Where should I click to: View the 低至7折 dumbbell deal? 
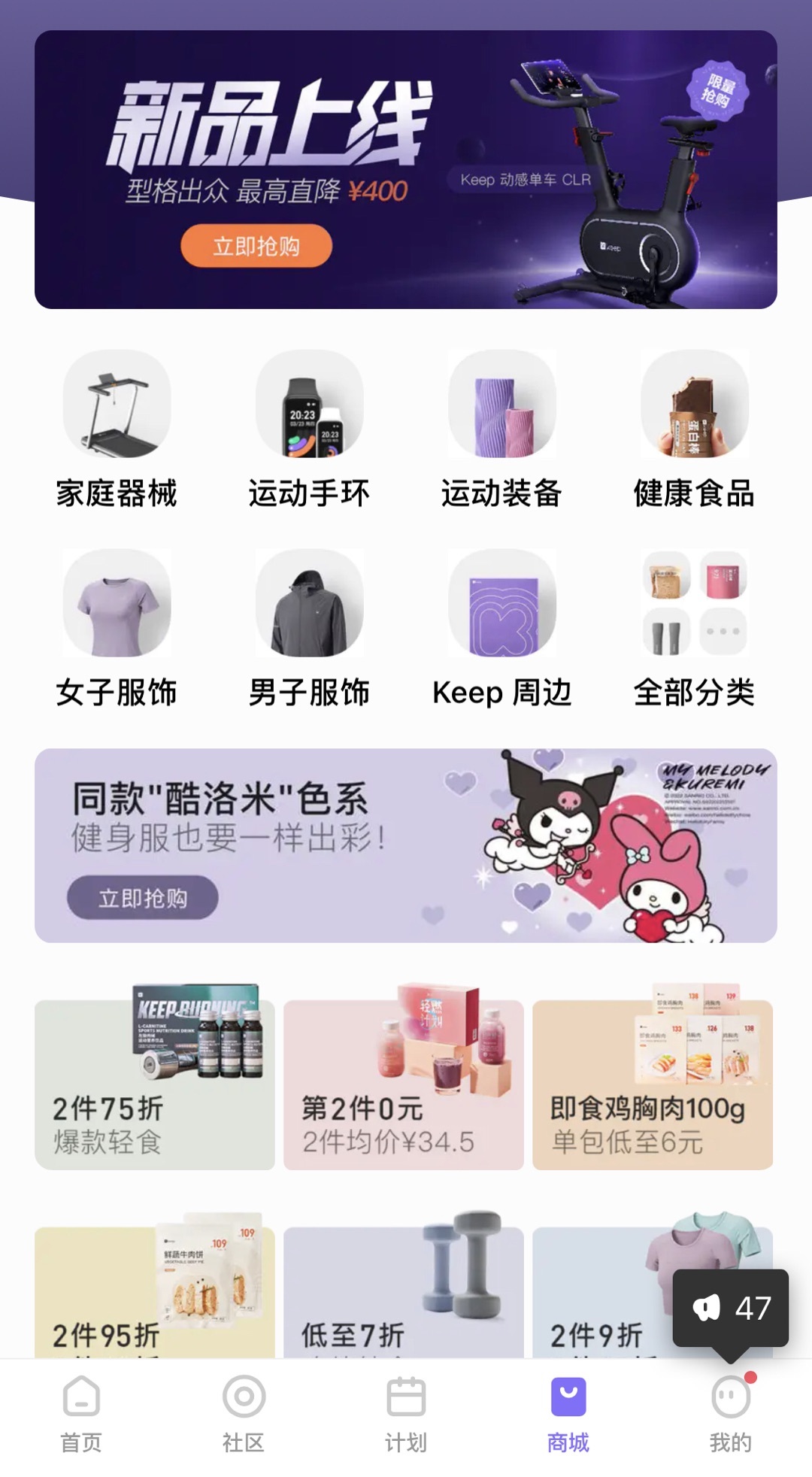[x=404, y=1294]
